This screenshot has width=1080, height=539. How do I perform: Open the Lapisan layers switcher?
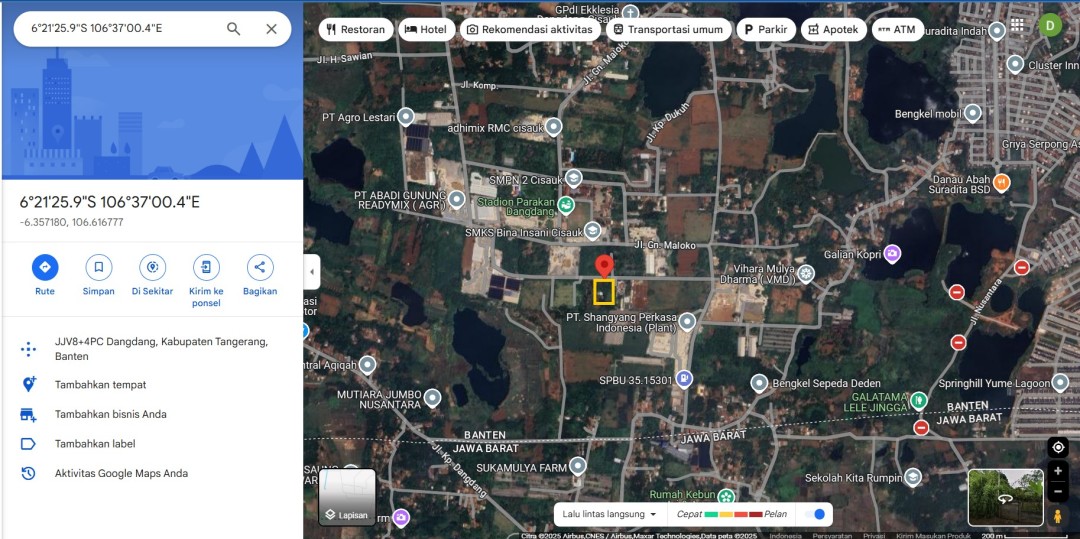(x=346, y=497)
